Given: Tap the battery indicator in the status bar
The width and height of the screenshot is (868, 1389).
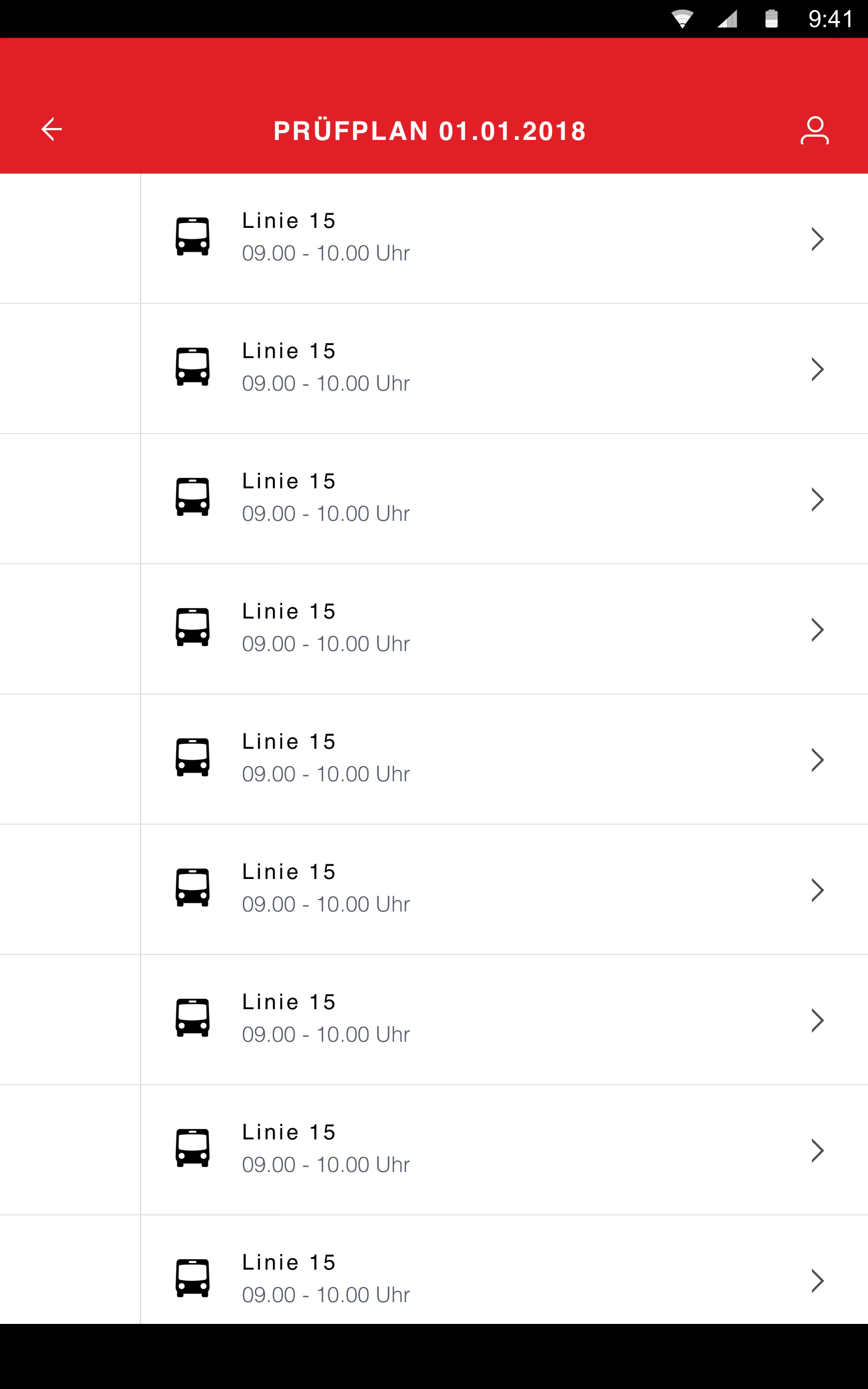Looking at the screenshot, I should click(x=771, y=18).
